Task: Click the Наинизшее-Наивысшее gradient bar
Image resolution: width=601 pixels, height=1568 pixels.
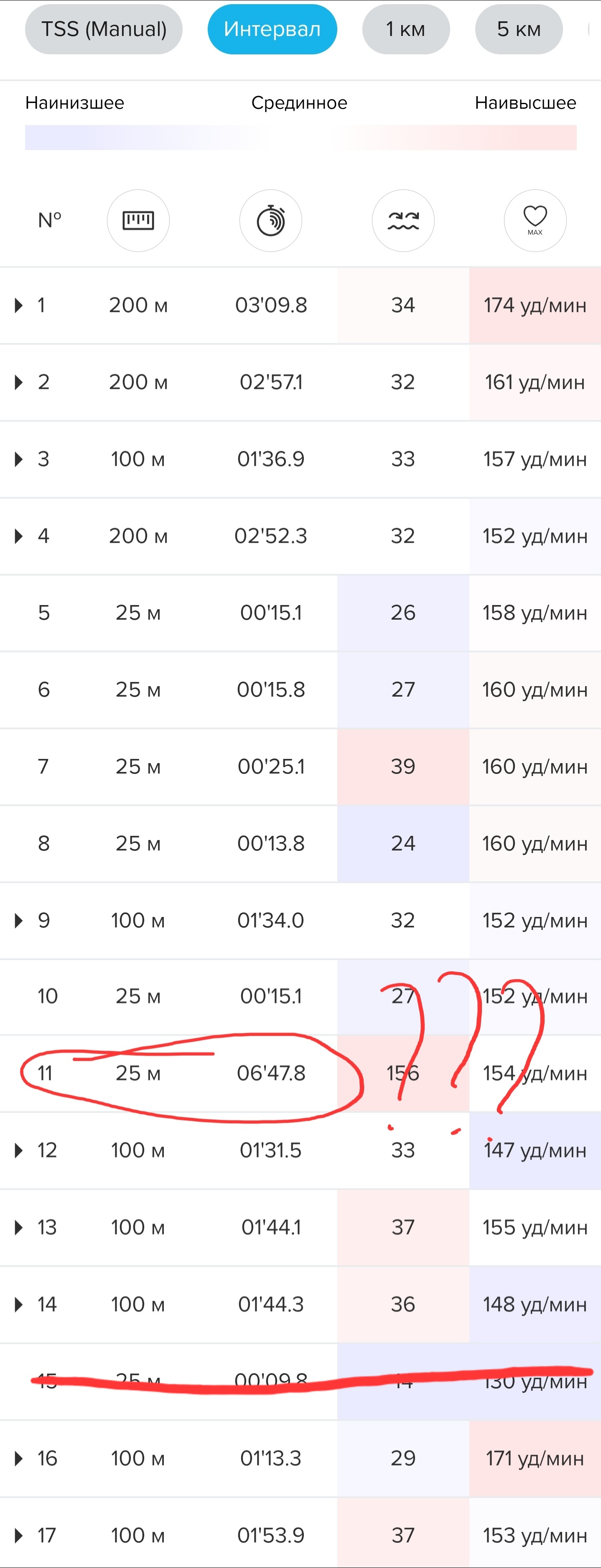Action: 300,138
